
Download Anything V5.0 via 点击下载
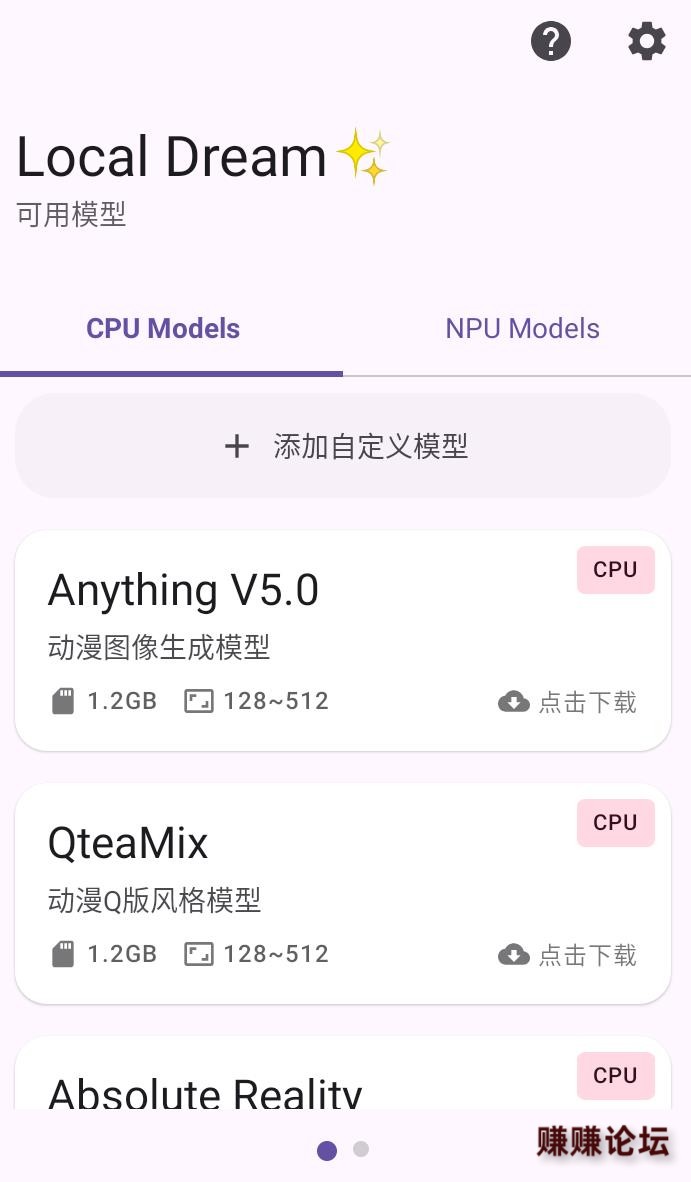[x=568, y=702]
